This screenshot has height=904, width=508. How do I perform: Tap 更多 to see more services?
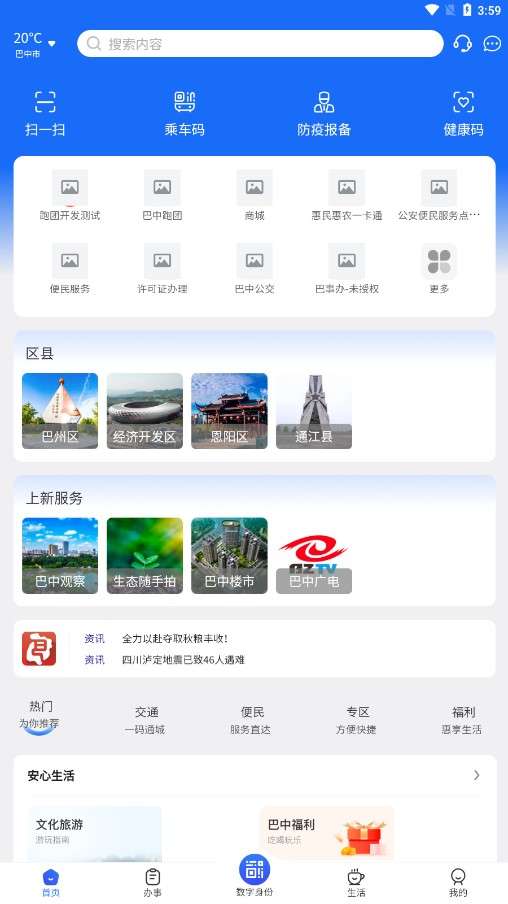point(439,269)
